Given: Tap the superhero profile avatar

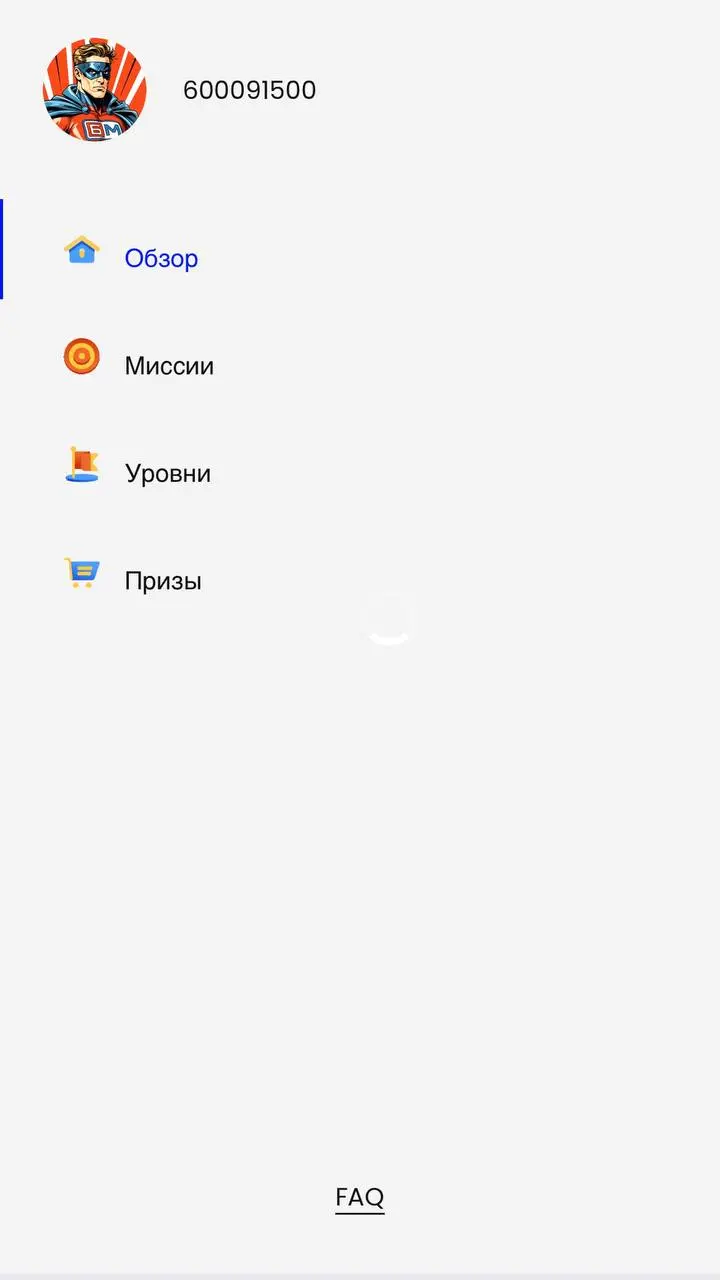Looking at the screenshot, I should 95,91.
